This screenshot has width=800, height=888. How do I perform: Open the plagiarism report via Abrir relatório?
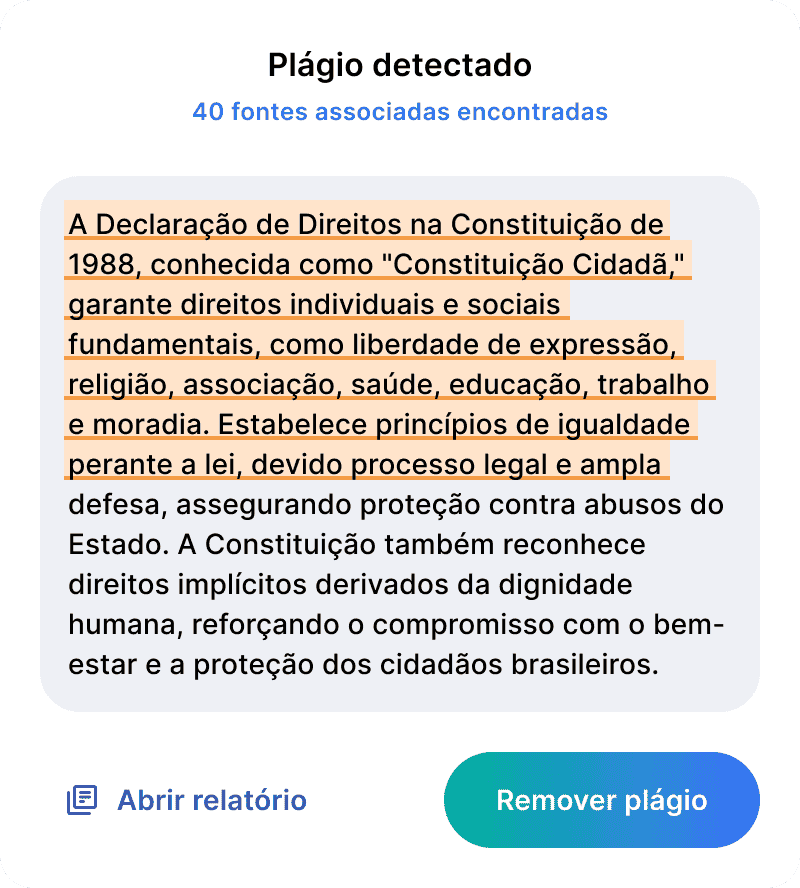click(x=188, y=800)
